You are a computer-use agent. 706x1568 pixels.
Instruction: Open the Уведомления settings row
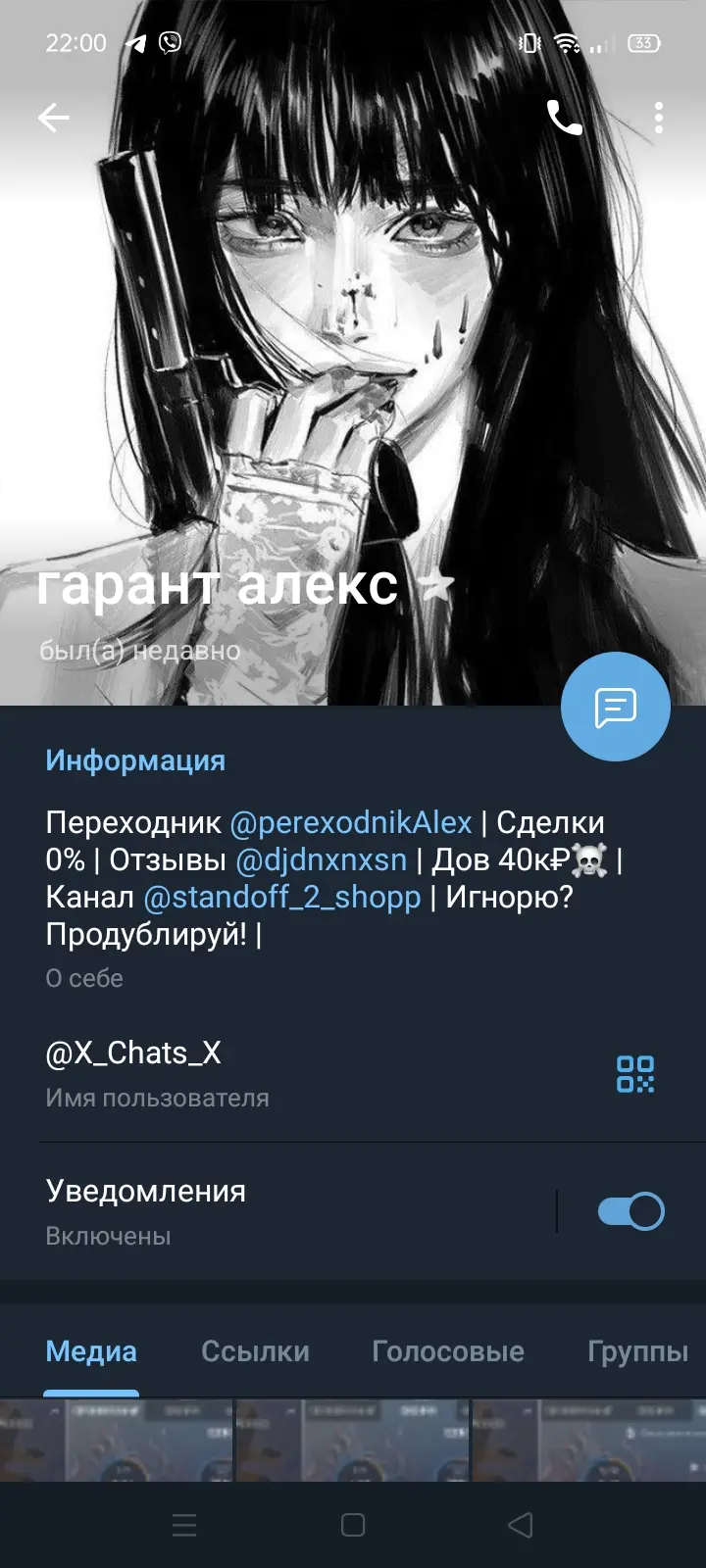point(275,1211)
